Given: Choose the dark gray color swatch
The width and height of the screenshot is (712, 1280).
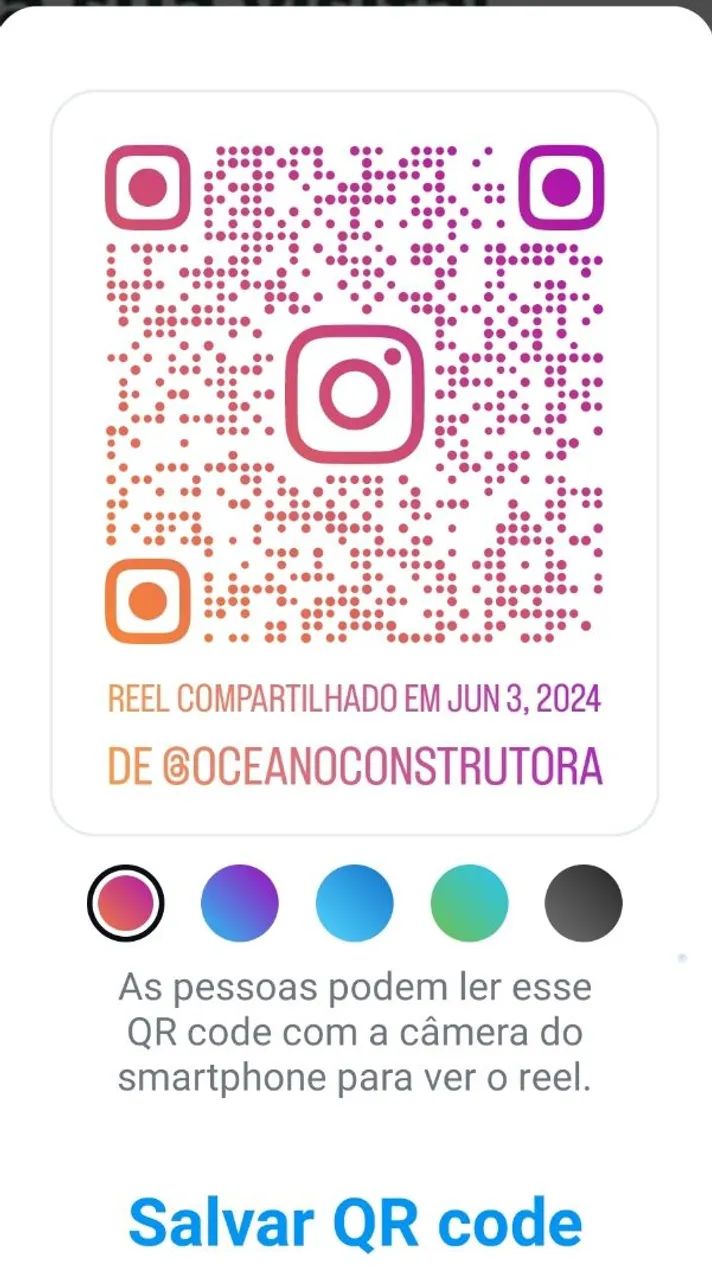Looking at the screenshot, I should pyautogui.click(x=583, y=904).
